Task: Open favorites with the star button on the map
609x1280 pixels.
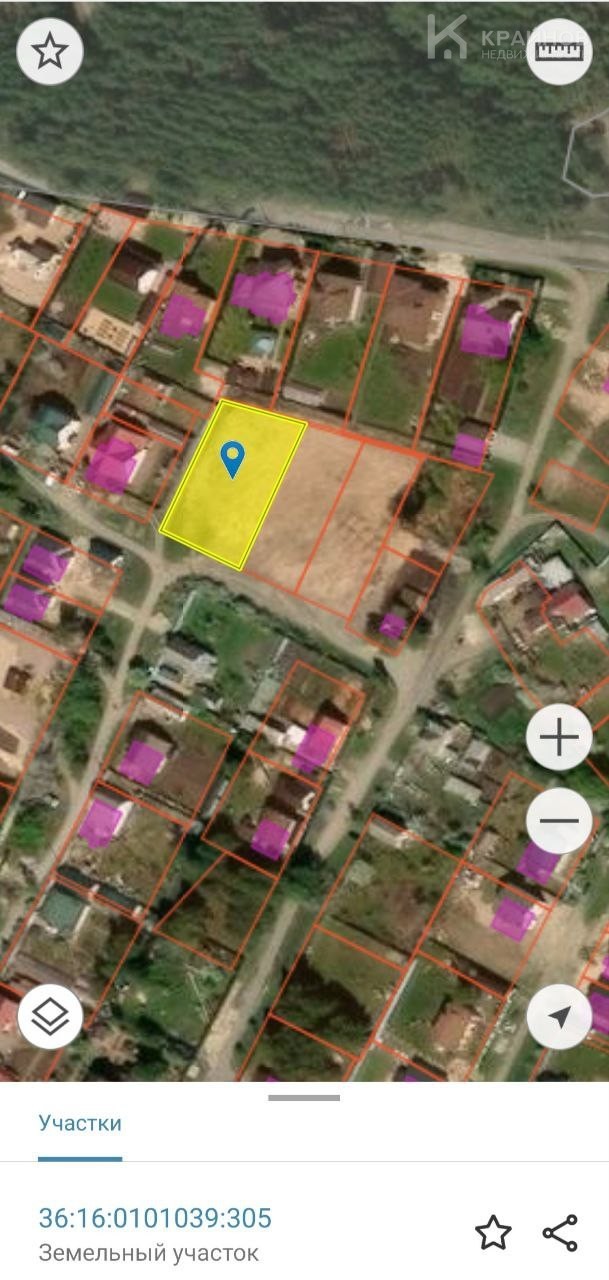Action: click(x=50, y=52)
